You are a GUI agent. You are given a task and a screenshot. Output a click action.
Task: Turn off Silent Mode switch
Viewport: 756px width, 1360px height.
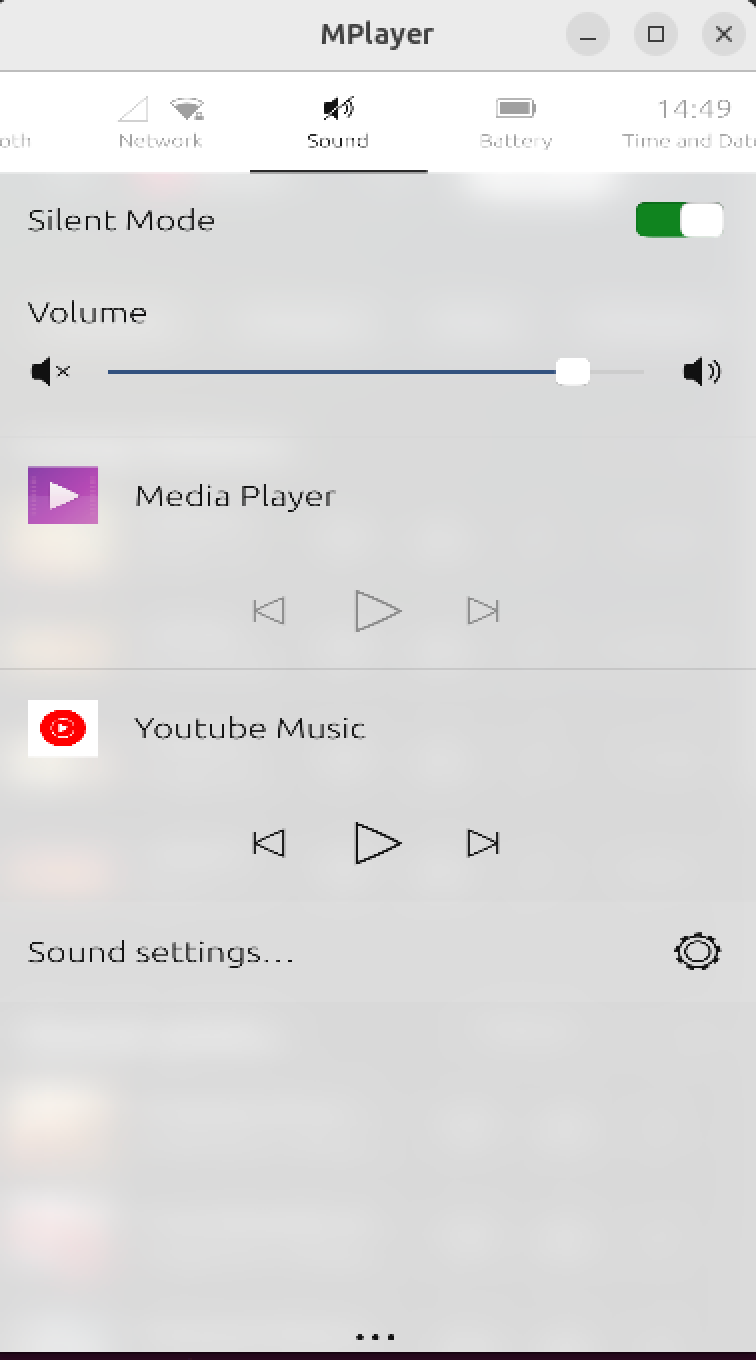pos(679,220)
